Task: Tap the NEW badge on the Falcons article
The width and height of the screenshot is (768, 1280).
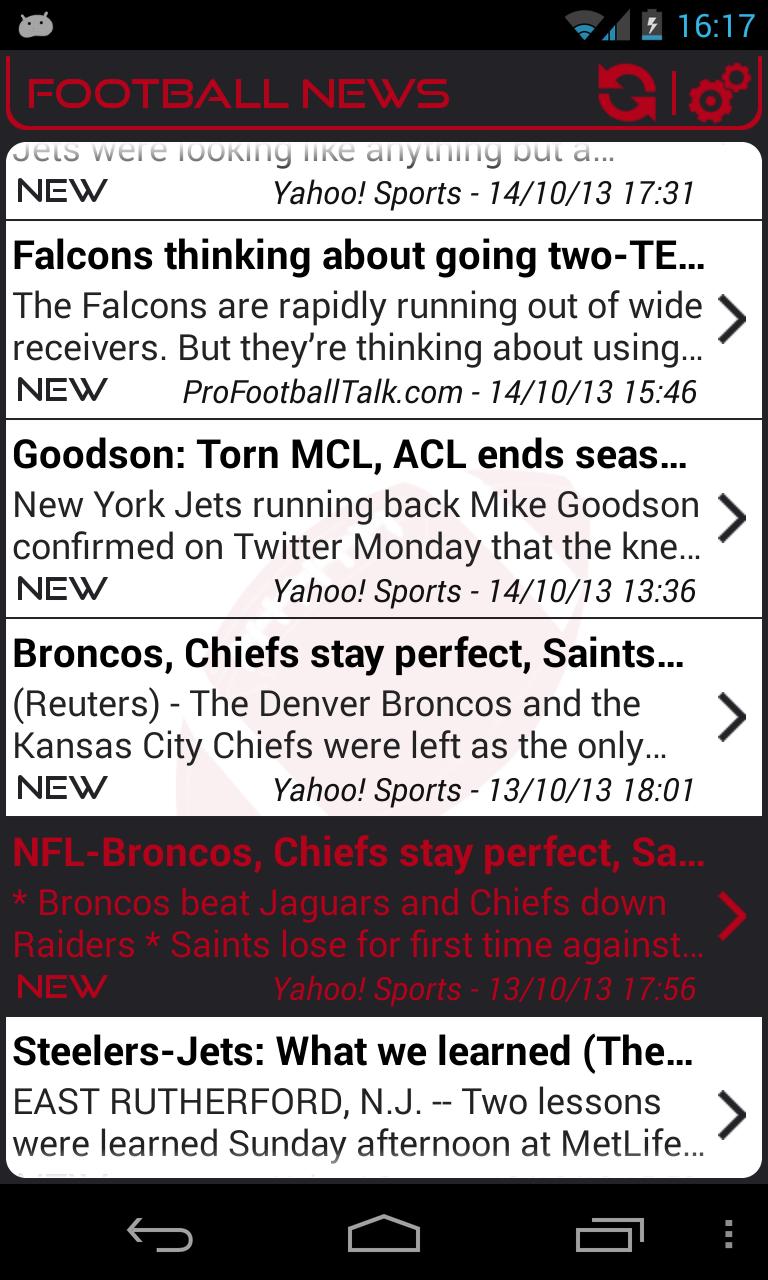Action: click(61, 389)
